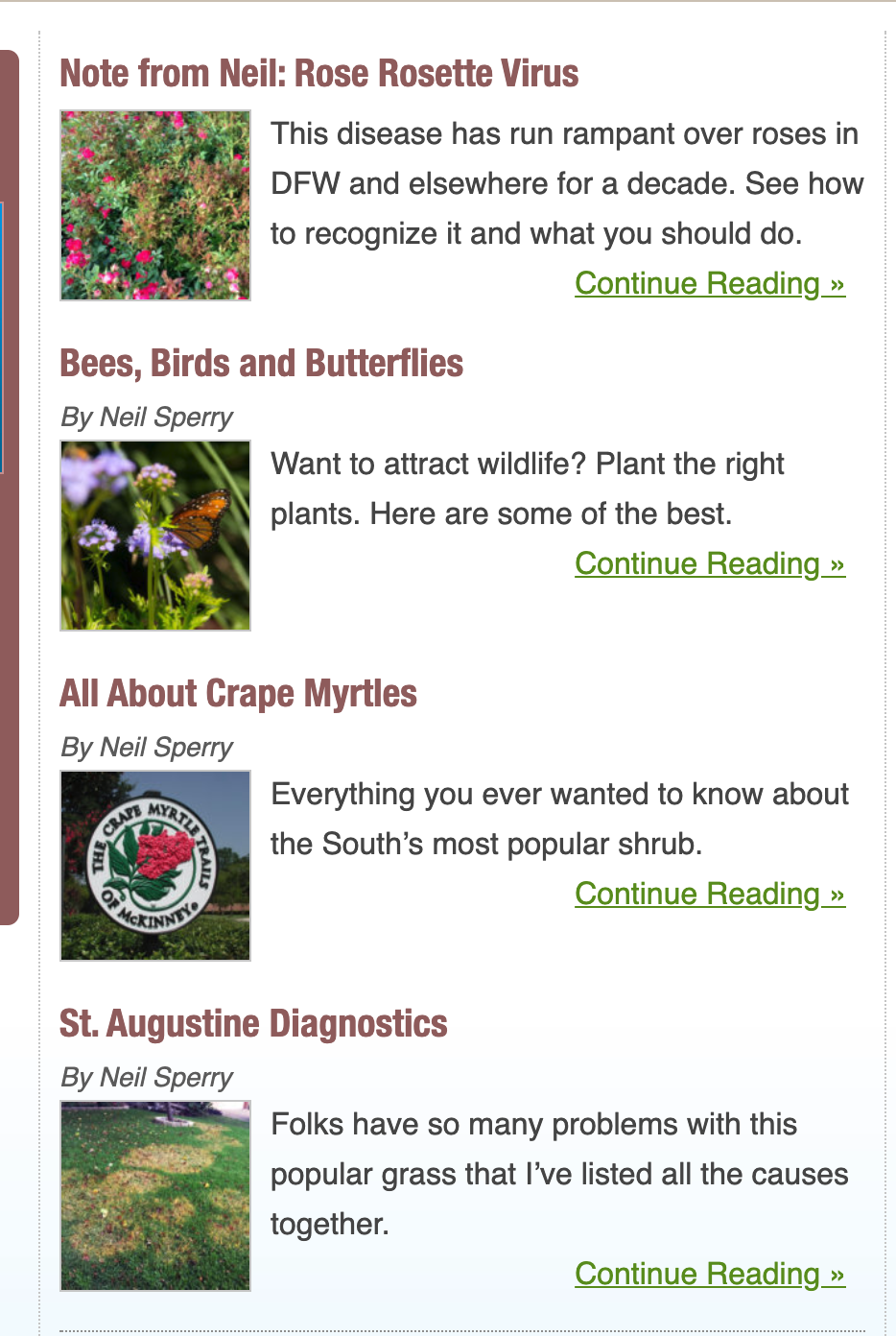The image size is (896, 1336).
Task: Click the rose bush photo thumbnail
Action: (155, 205)
